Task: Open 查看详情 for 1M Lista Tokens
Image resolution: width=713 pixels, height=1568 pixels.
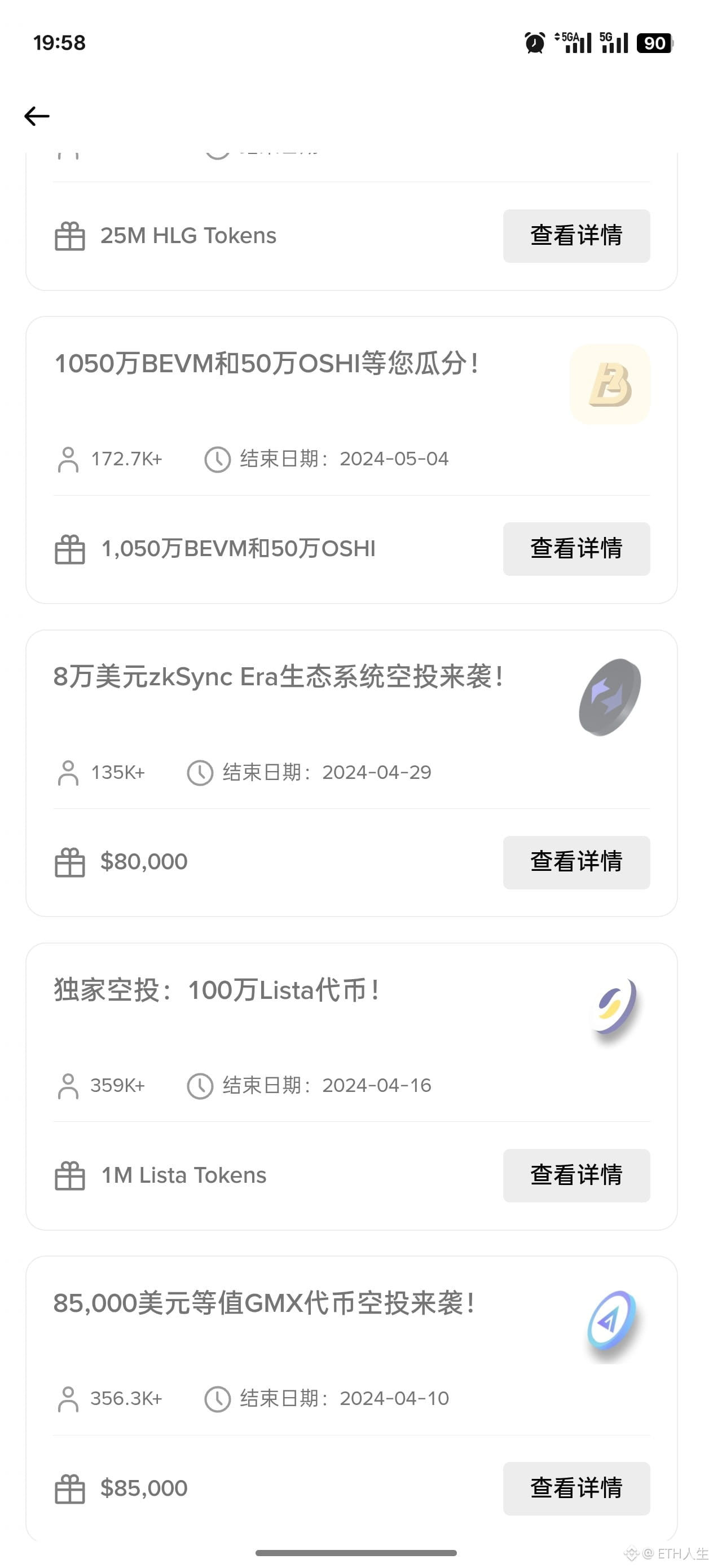Action: coord(576,1175)
